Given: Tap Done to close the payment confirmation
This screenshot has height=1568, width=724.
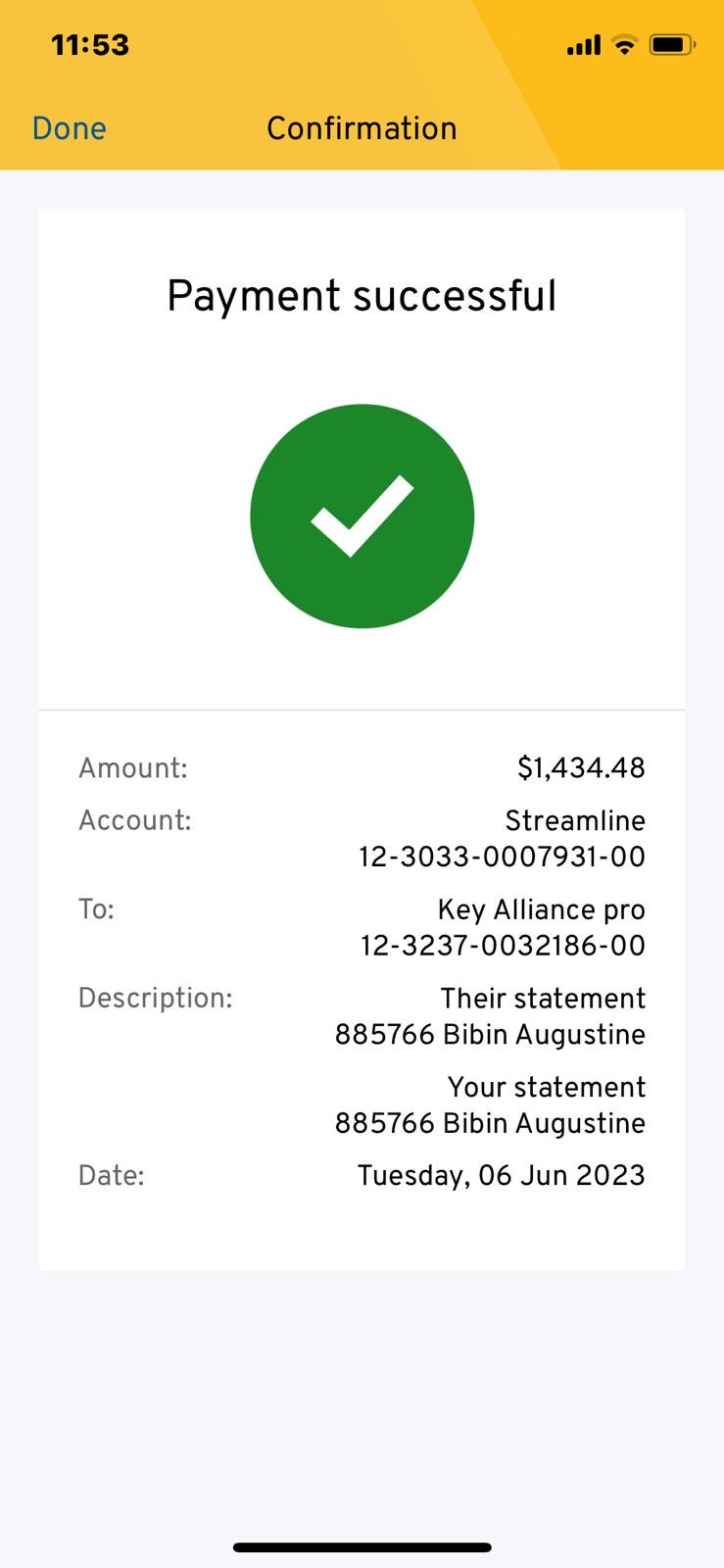Looking at the screenshot, I should (x=69, y=128).
